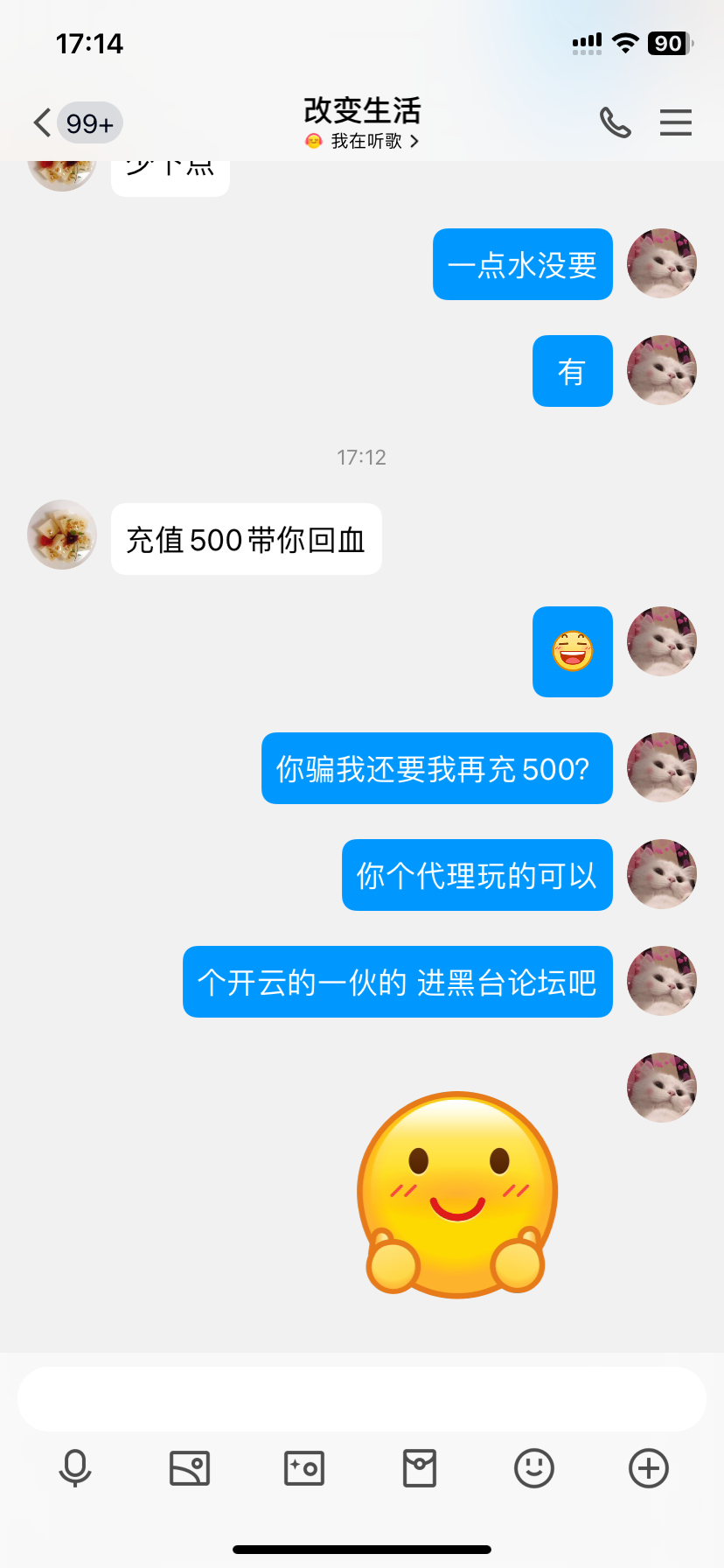Screen dimensions: 724x1568
Task: Open the chat settings menu
Action: [x=675, y=122]
